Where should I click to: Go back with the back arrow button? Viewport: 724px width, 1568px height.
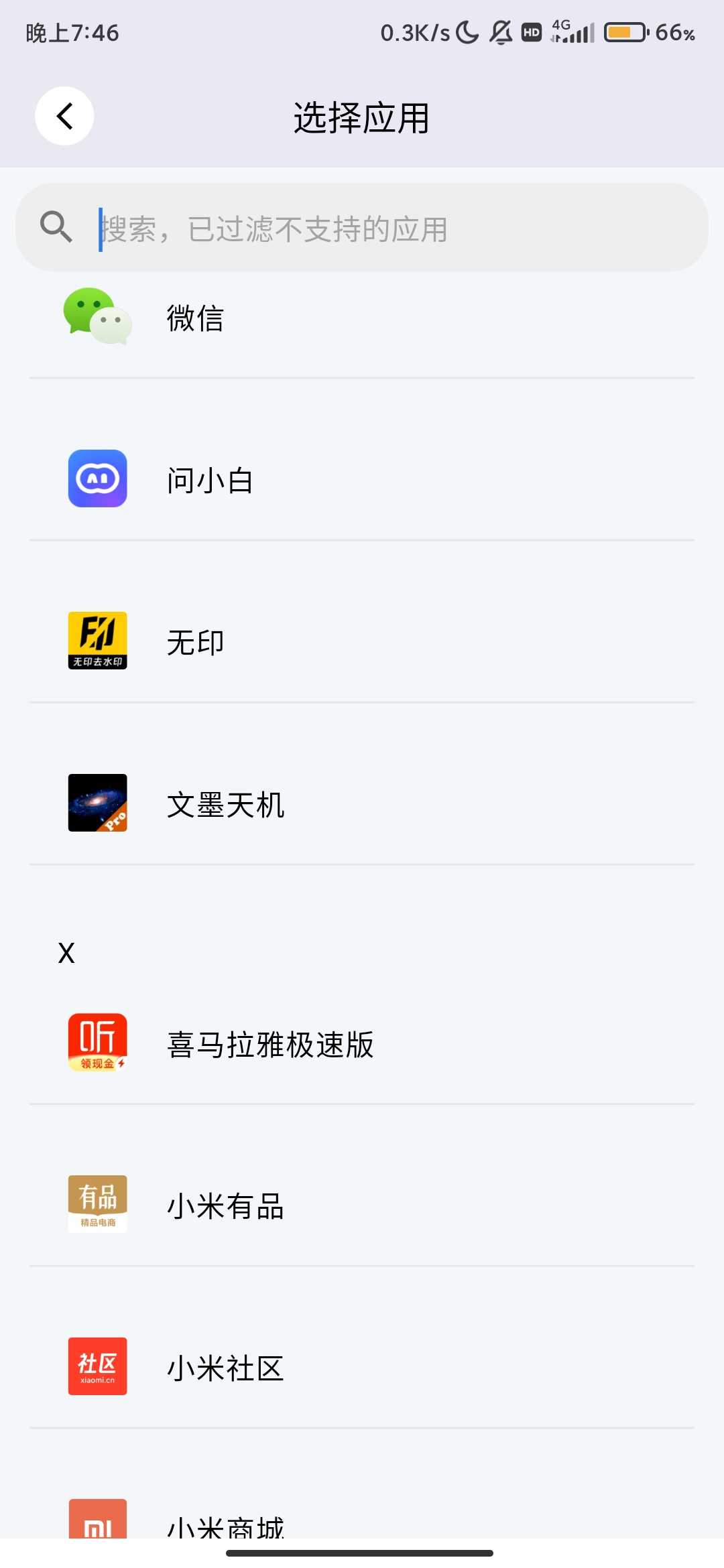click(x=64, y=115)
